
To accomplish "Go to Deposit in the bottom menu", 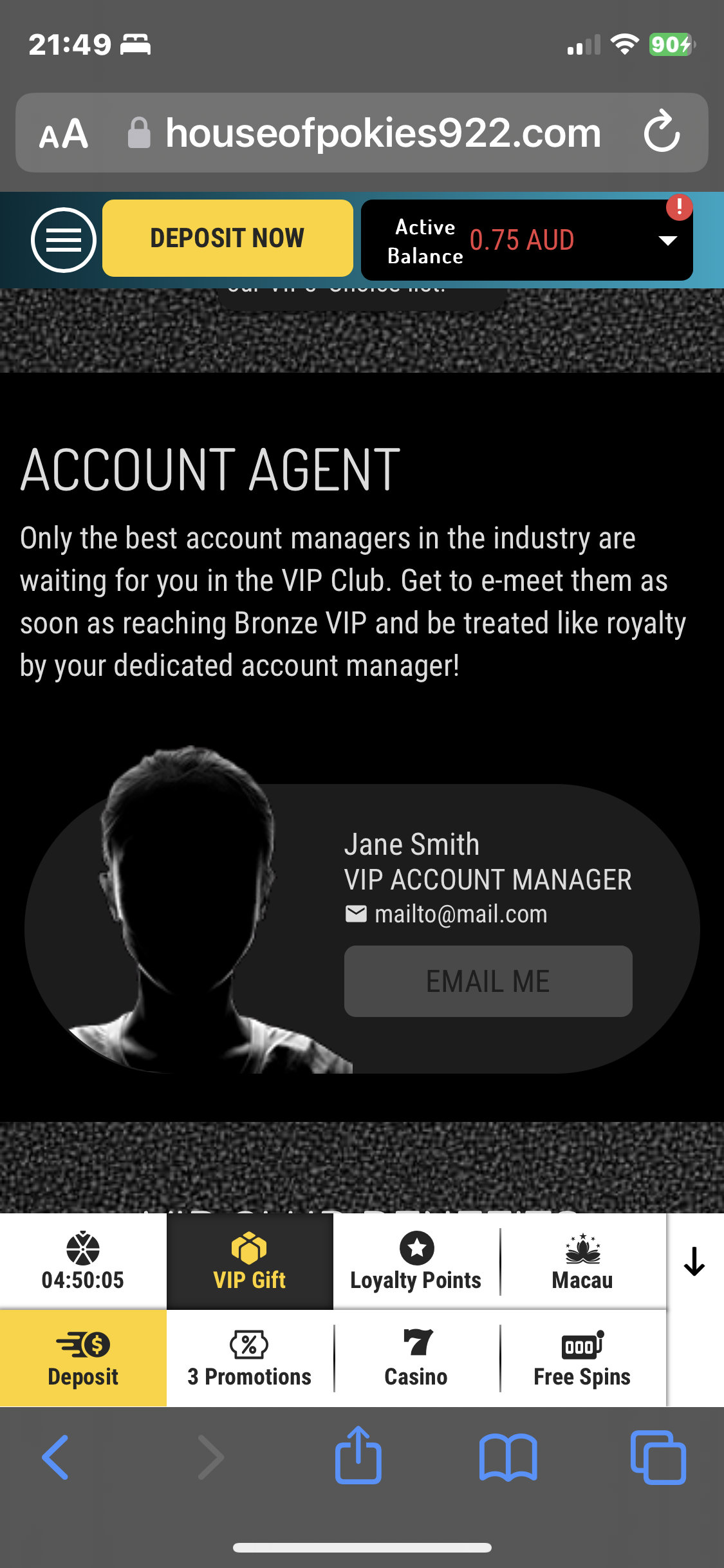I will (83, 1358).
